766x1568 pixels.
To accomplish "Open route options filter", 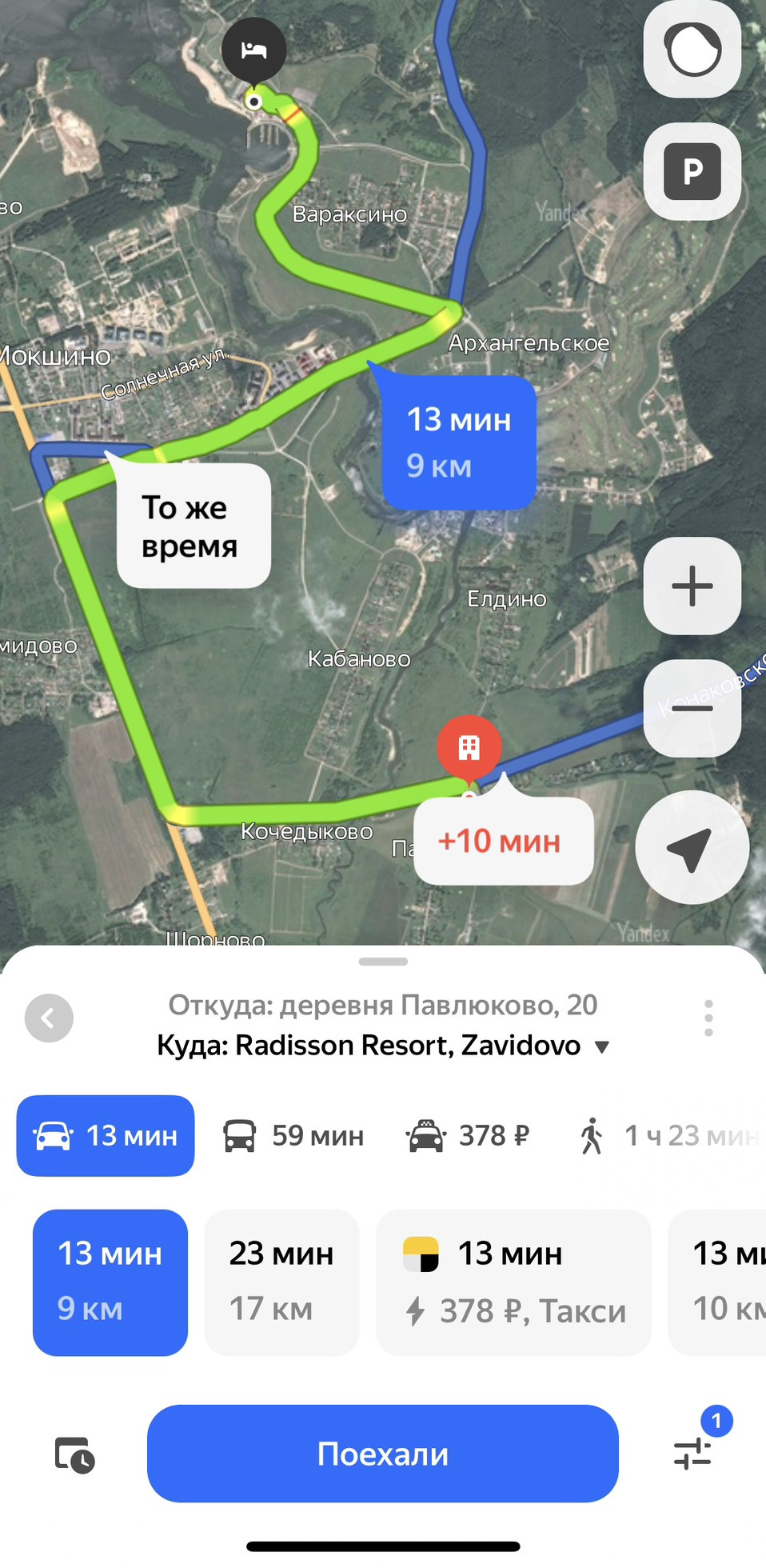I will [x=693, y=1452].
